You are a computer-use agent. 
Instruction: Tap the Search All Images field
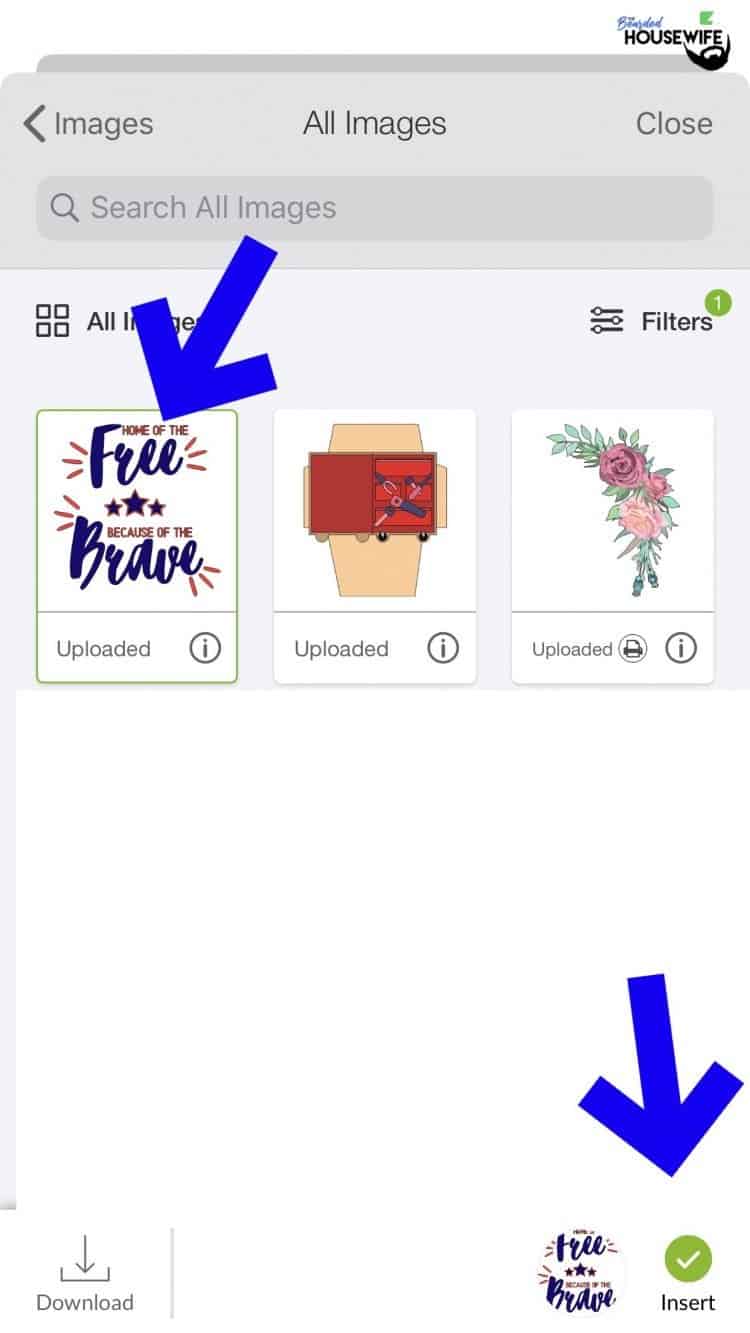(x=375, y=207)
